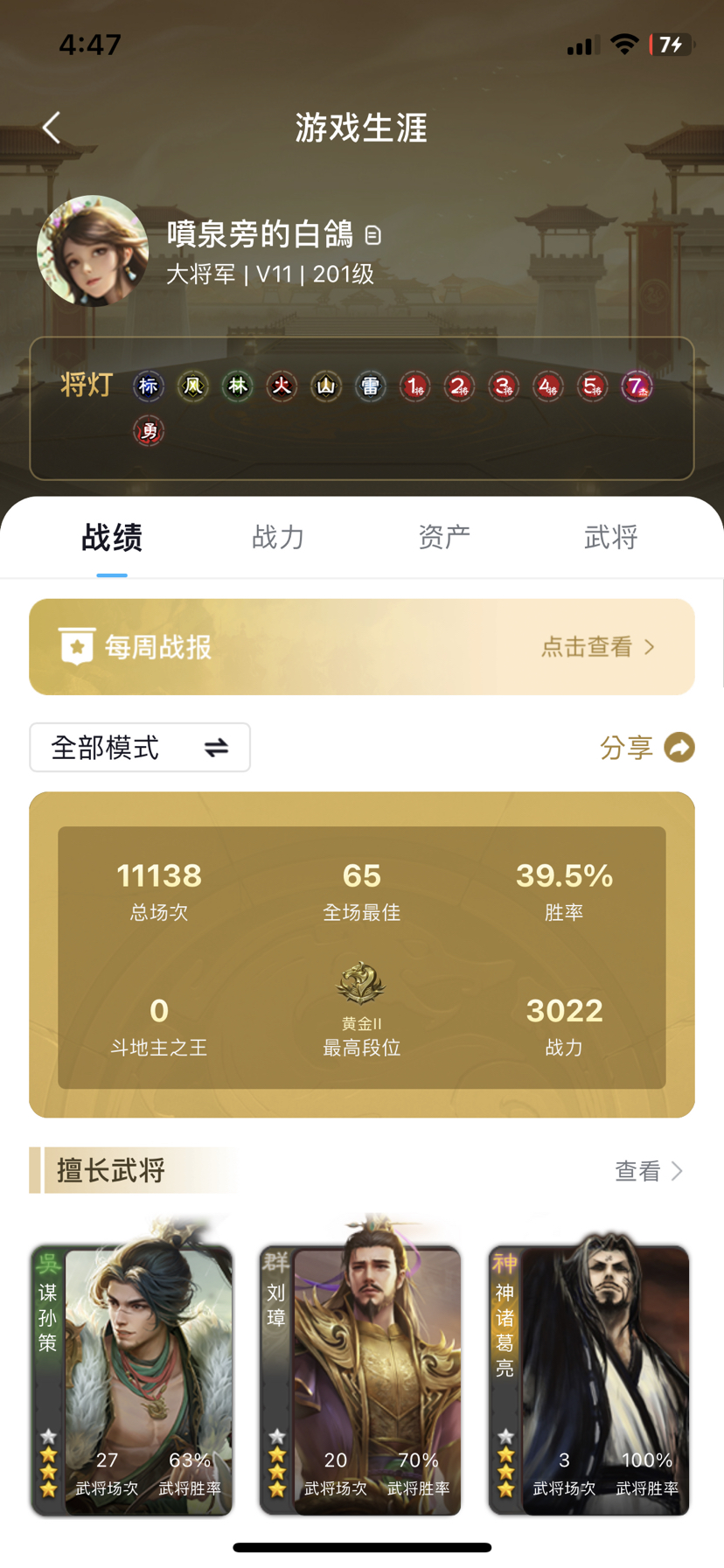Tap the player's profile avatar

pos(93,251)
